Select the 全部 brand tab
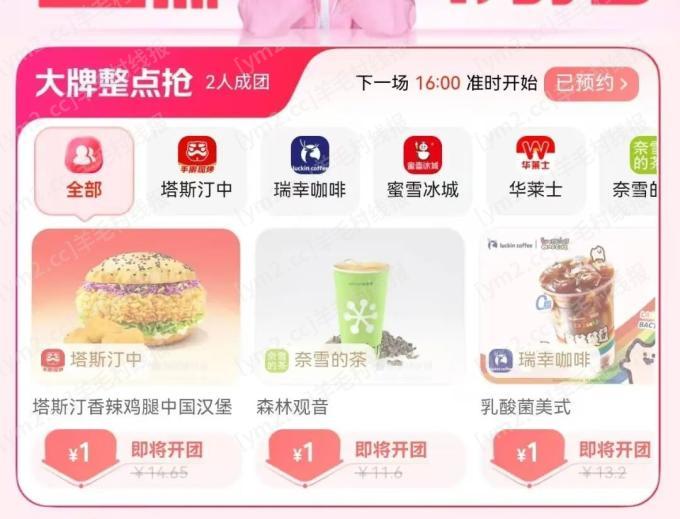 84,169
